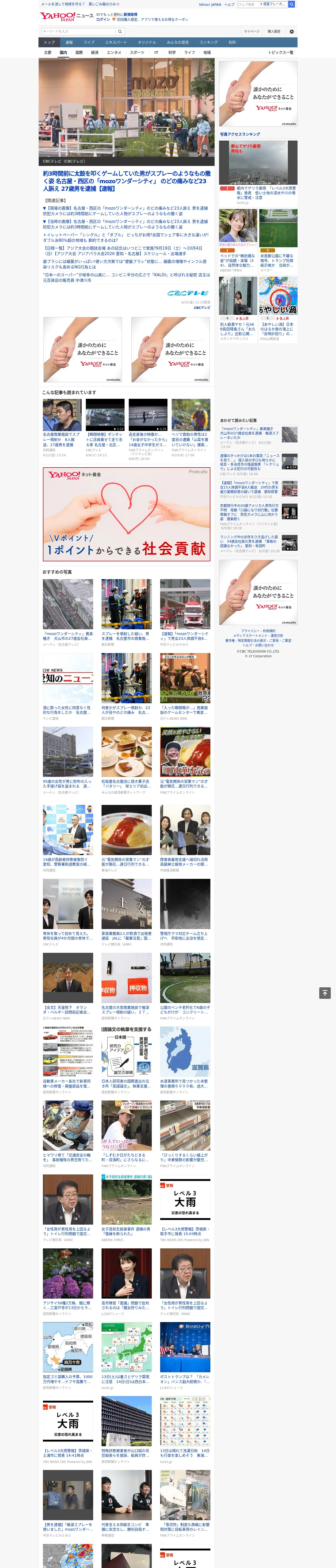Open マイページ
The width and height of the screenshot is (336, 1568).
(251, 31)
